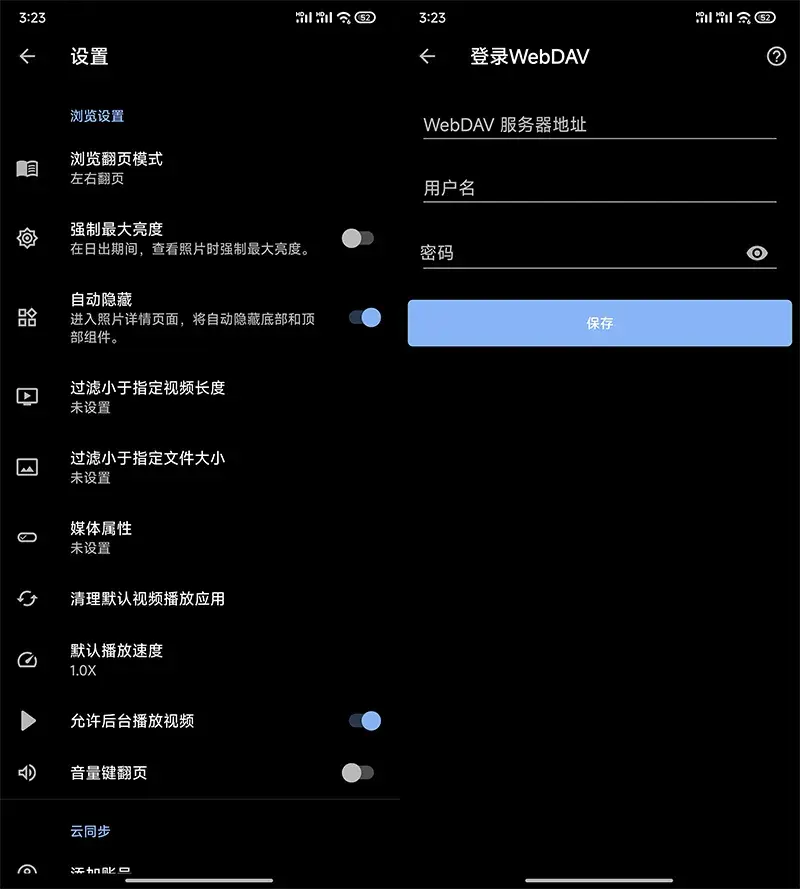Viewport: 800px width, 889px height.
Task: Turn off the 自动隐藏 switch
Action: (364, 318)
